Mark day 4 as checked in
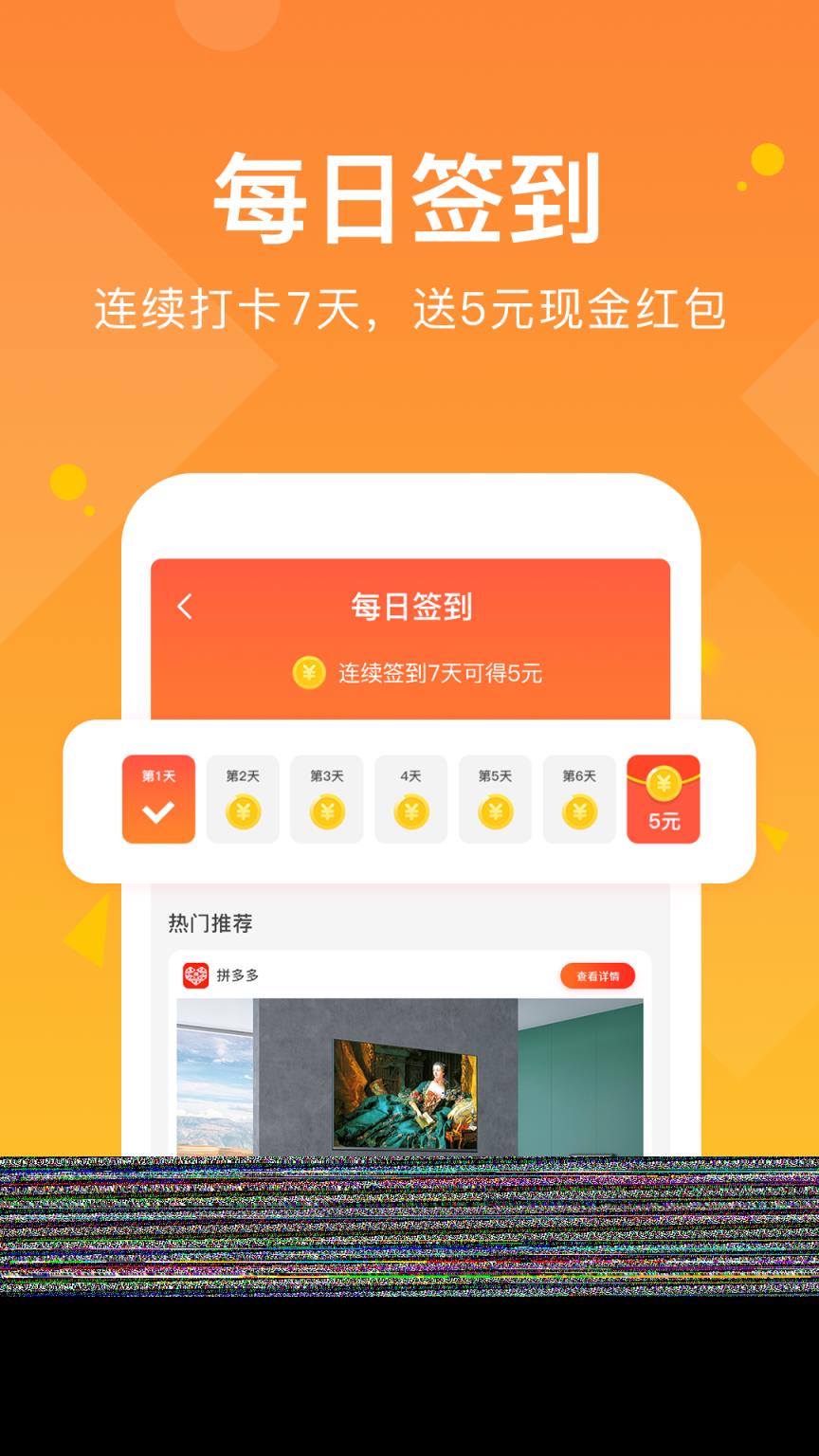Image resolution: width=819 pixels, height=1456 pixels. pyautogui.click(x=410, y=799)
